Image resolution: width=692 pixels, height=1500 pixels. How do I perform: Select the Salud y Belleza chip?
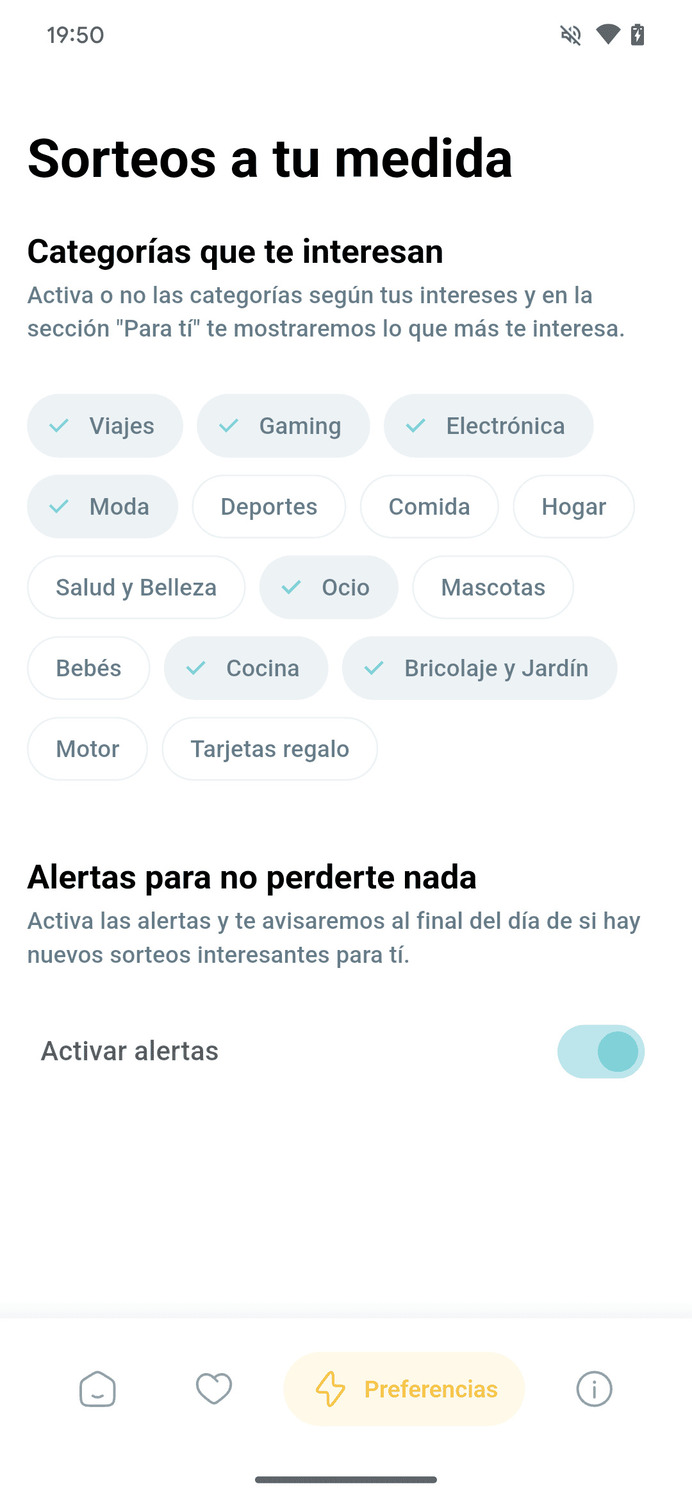(x=136, y=588)
